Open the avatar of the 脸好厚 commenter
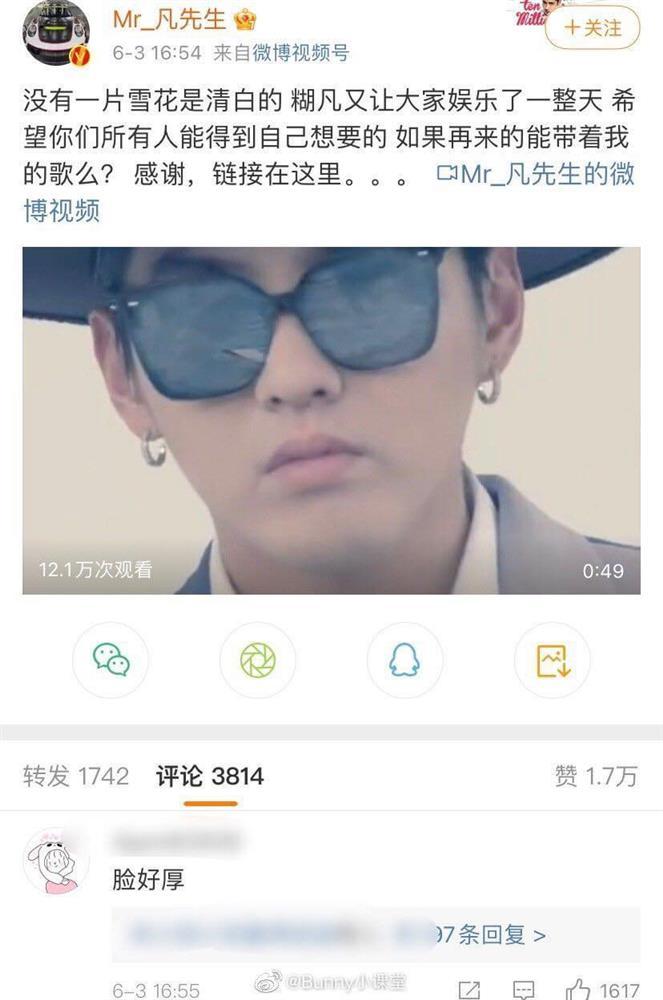Viewport: 663px width, 1000px height. click(x=55, y=861)
